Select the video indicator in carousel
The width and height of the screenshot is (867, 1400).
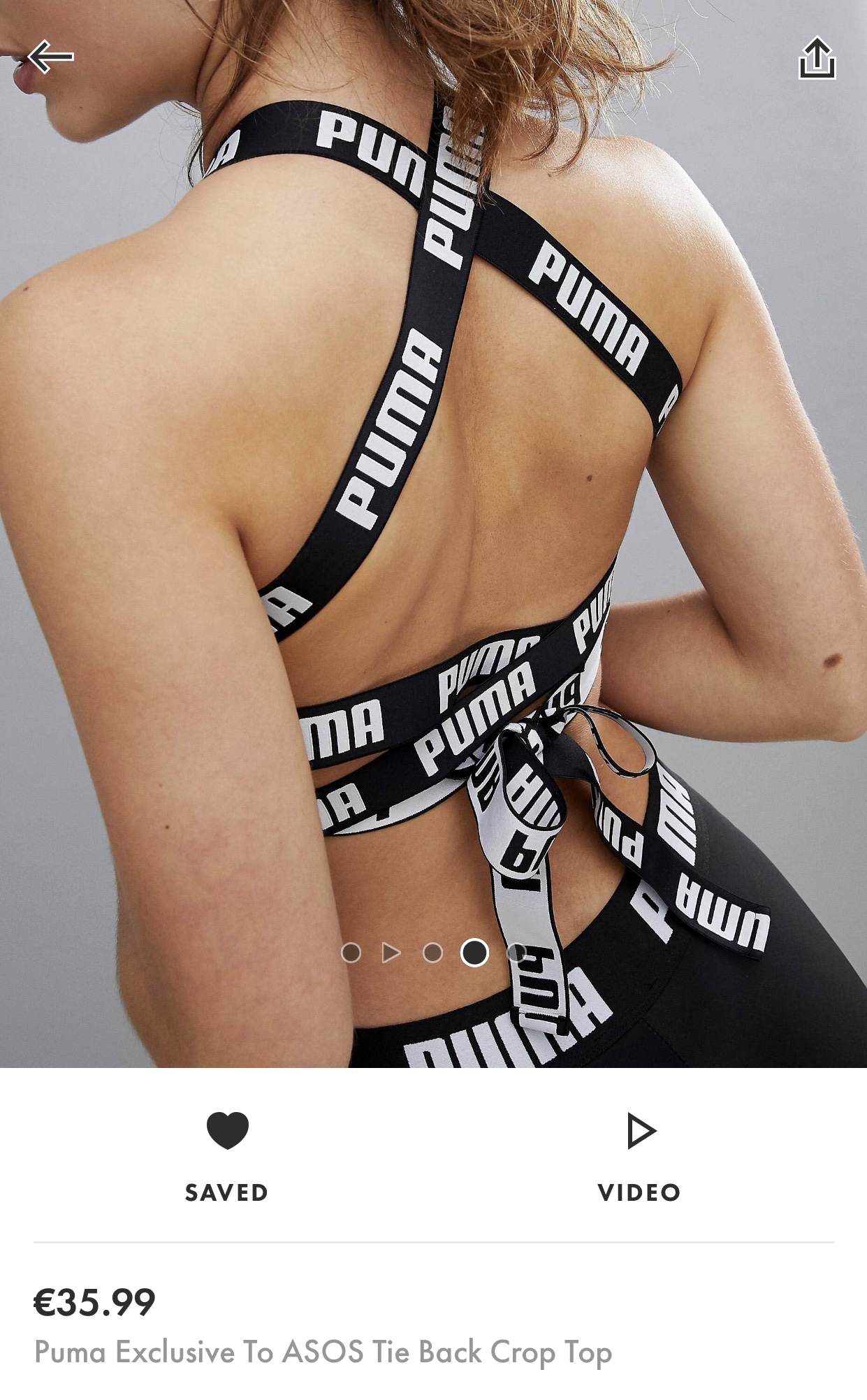(x=391, y=953)
